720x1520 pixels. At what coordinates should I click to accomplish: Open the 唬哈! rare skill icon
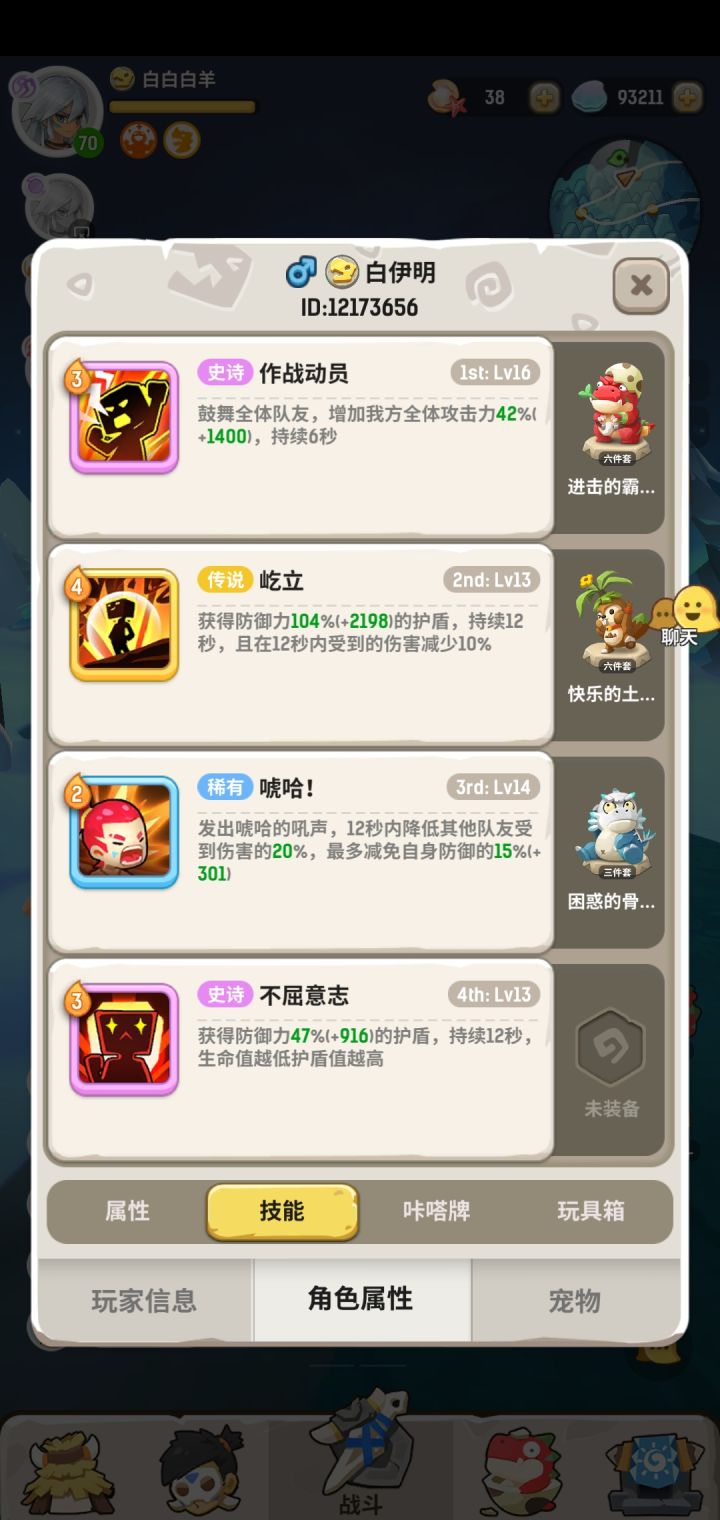coord(122,830)
